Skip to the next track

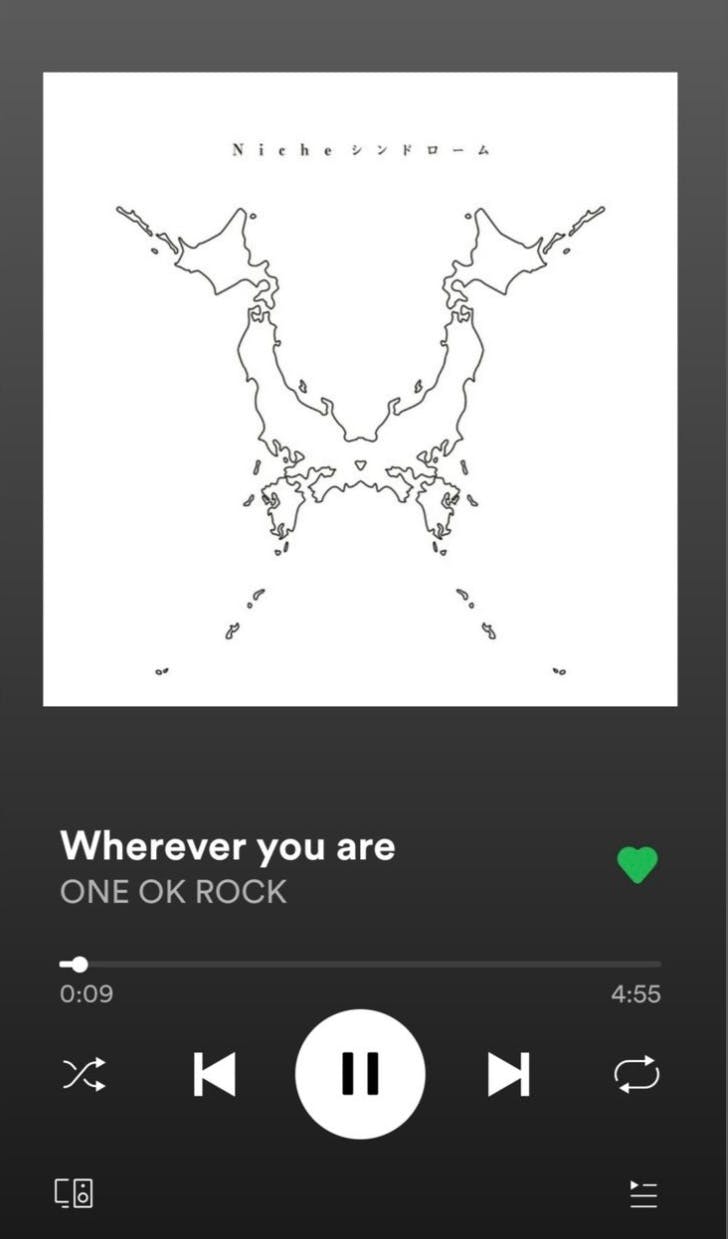[x=508, y=1075]
